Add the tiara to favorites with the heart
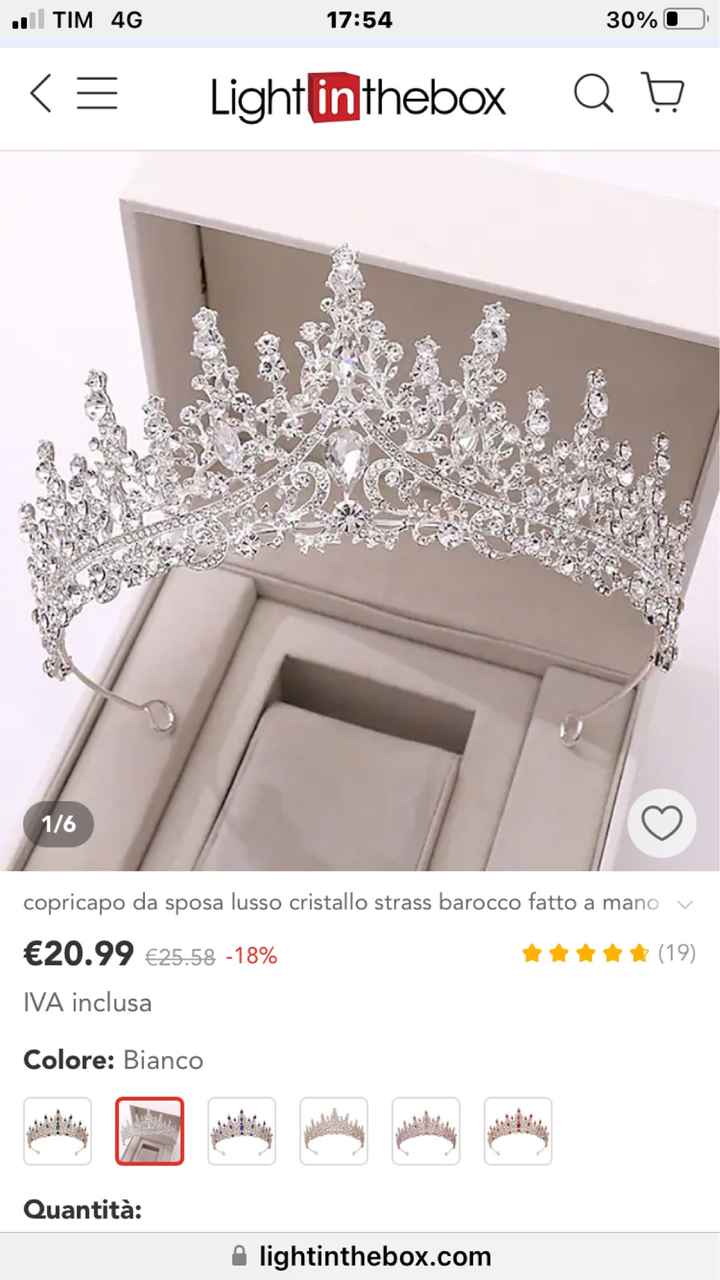 tap(662, 823)
